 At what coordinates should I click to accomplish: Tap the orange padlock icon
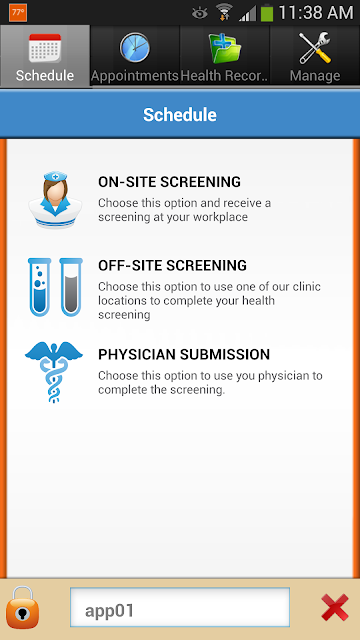pyautogui.click(x=25, y=608)
